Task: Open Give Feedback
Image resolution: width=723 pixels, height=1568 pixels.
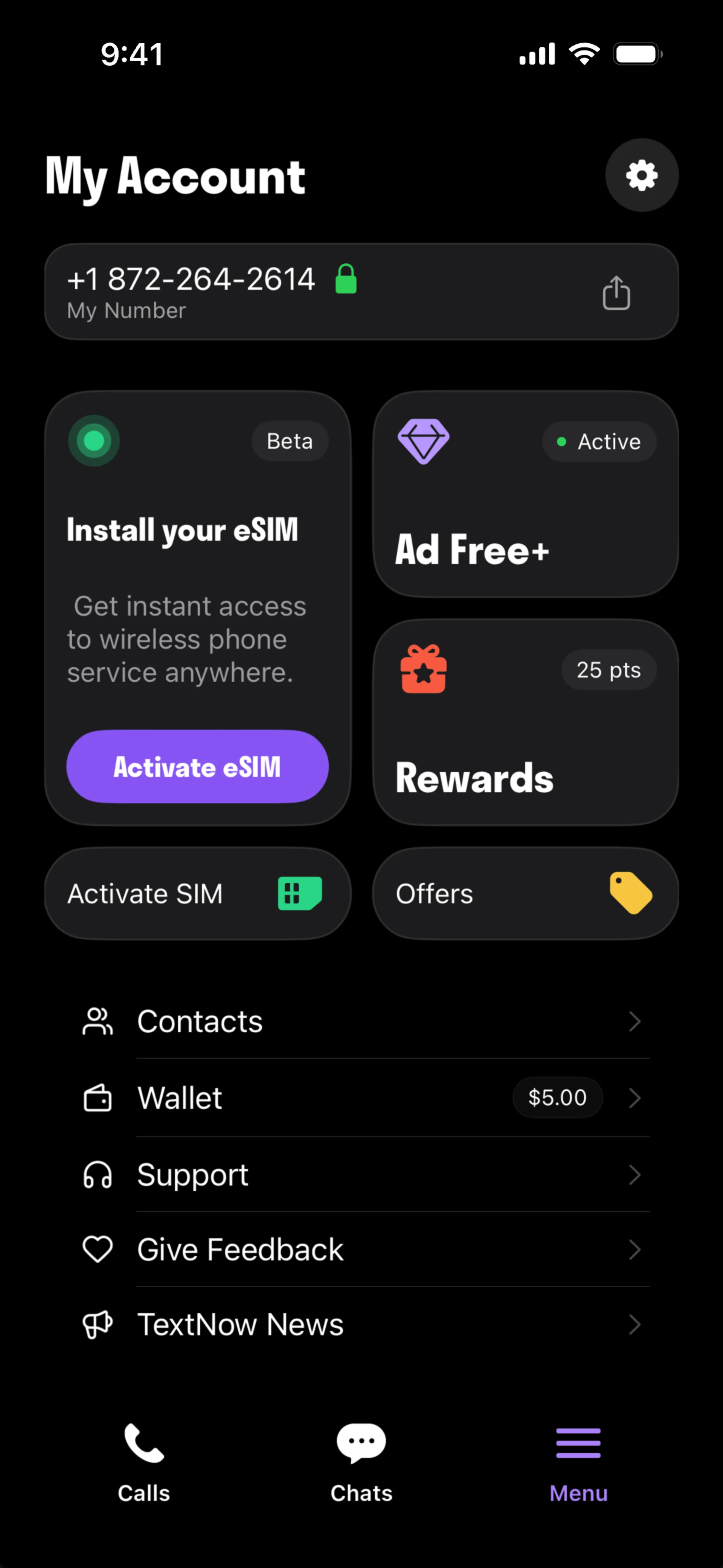Action: point(361,1250)
